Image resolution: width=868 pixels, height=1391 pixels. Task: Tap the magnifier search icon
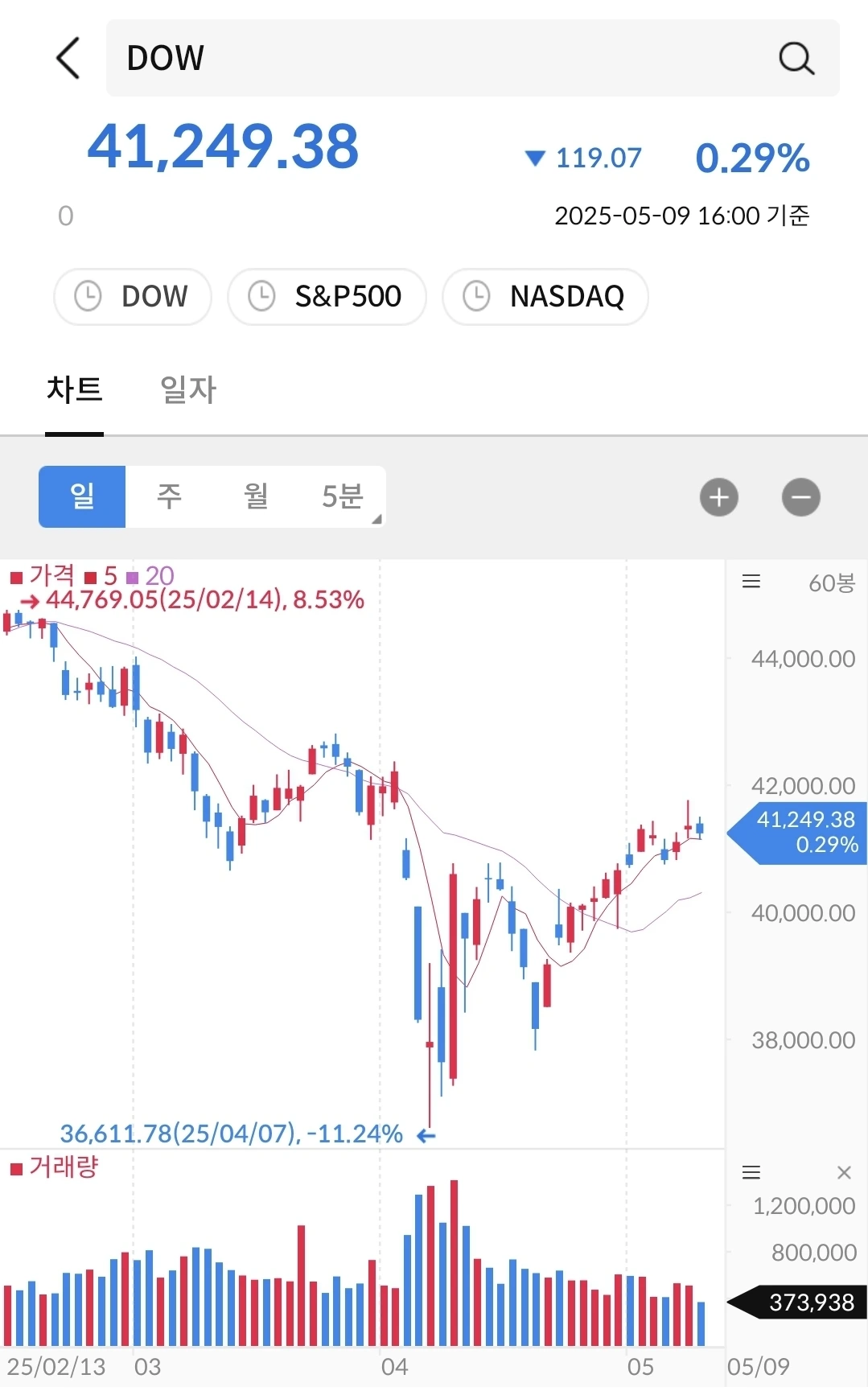(796, 58)
